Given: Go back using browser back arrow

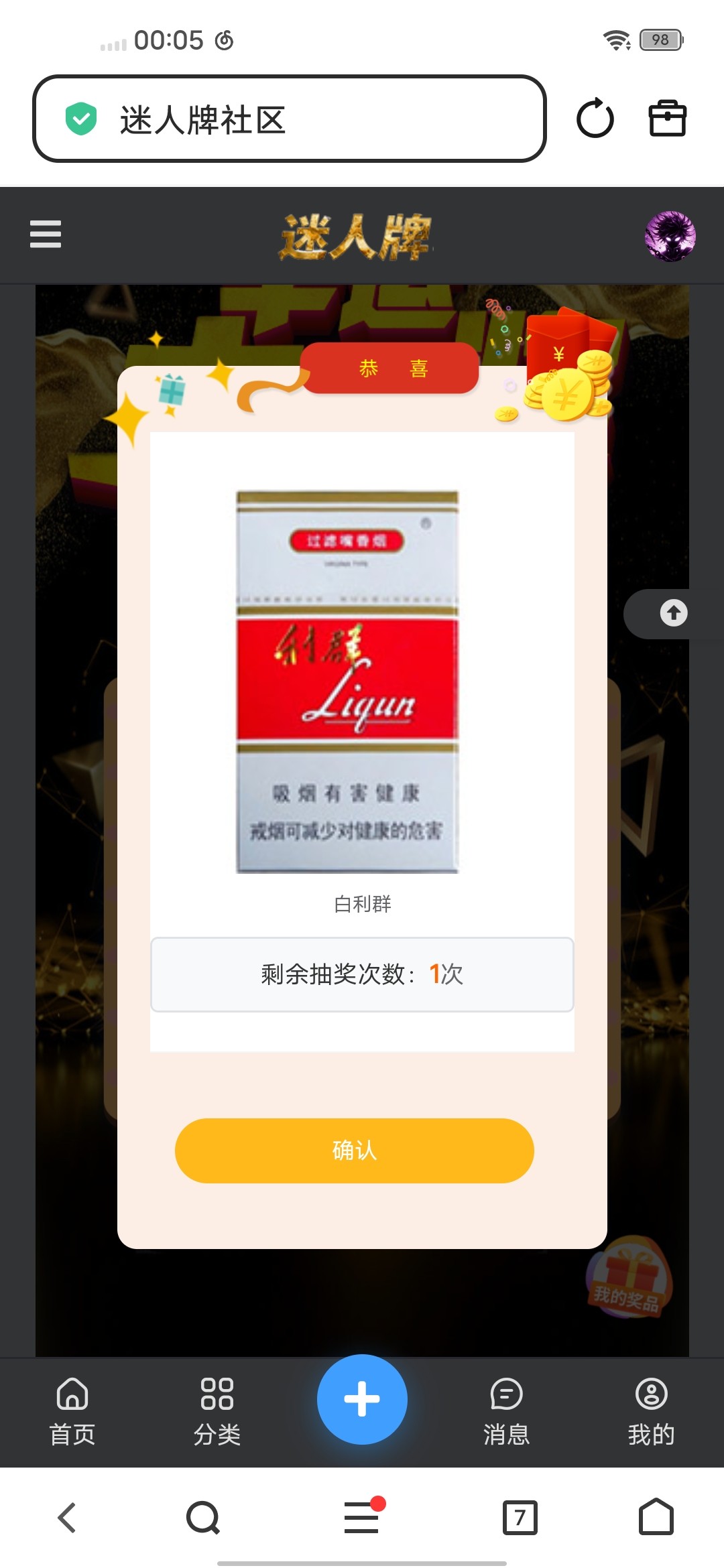Looking at the screenshot, I should (67, 1517).
